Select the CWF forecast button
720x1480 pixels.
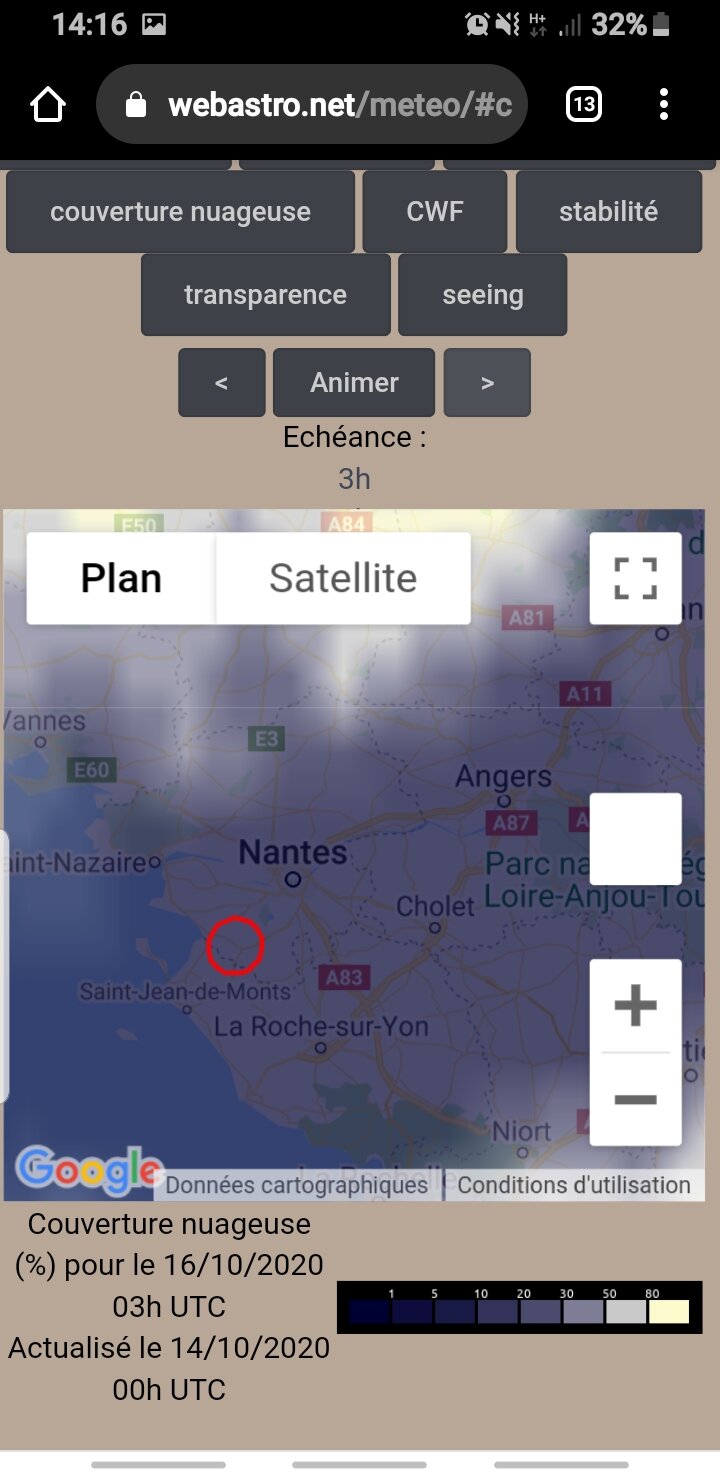[x=435, y=212]
